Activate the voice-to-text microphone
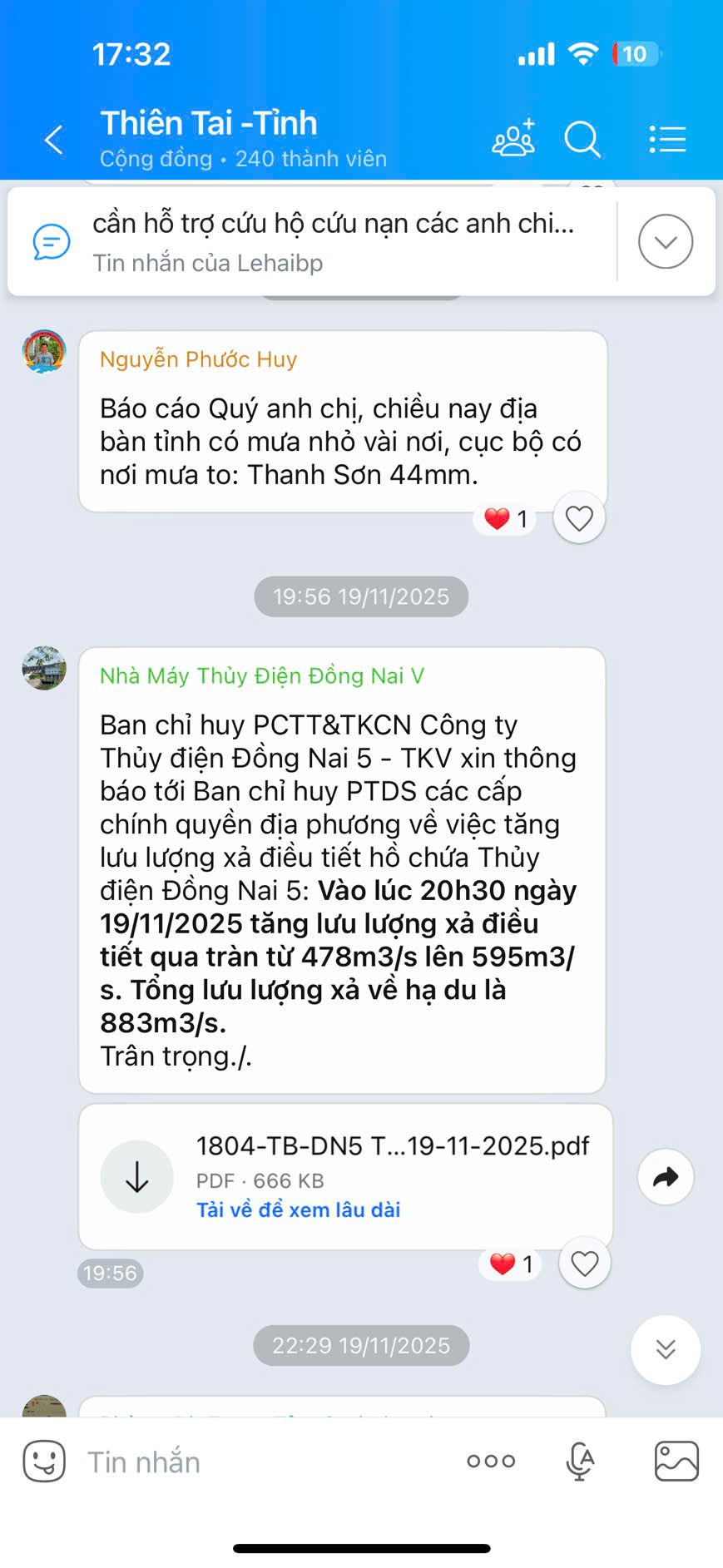The width and height of the screenshot is (723, 1568). click(580, 1462)
